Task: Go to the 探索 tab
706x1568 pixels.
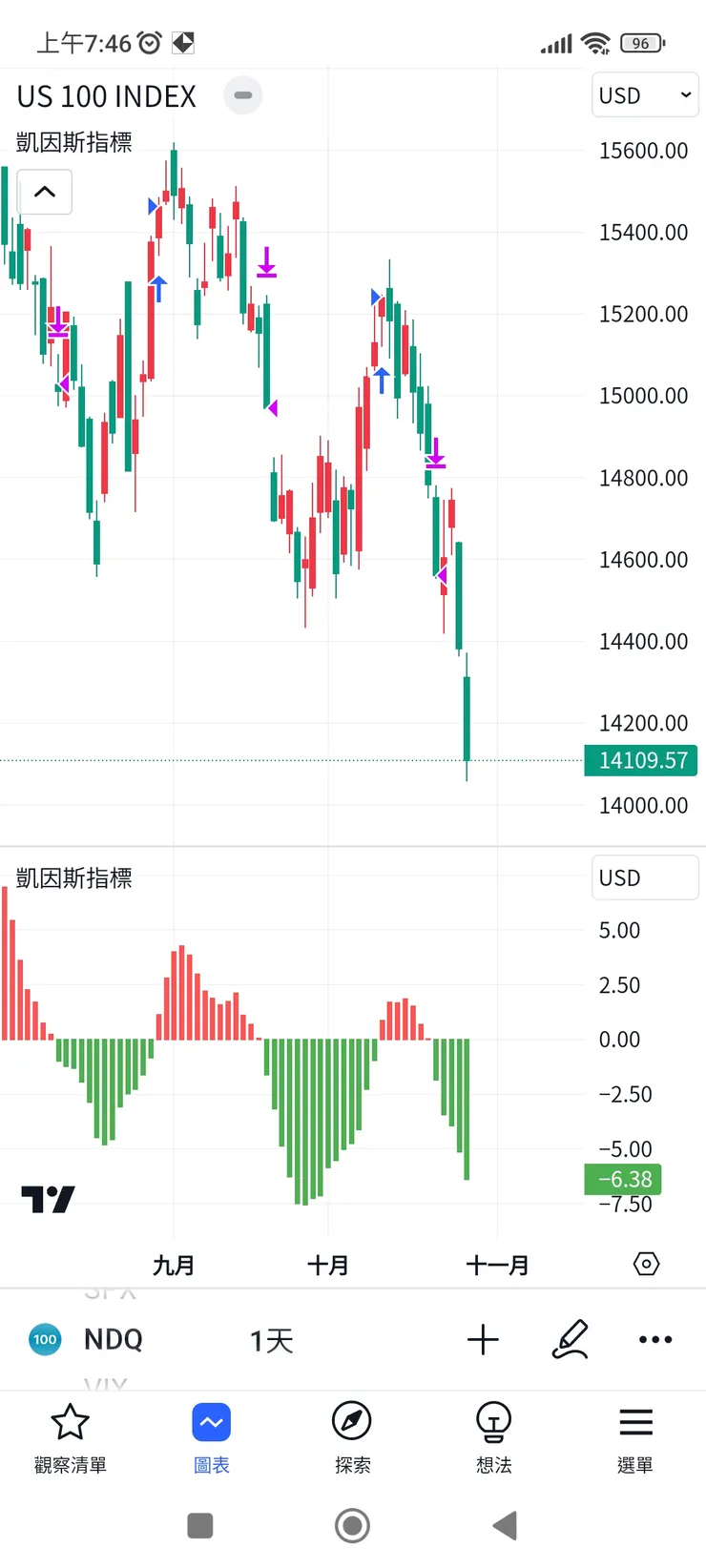Action: [352, 1439]
